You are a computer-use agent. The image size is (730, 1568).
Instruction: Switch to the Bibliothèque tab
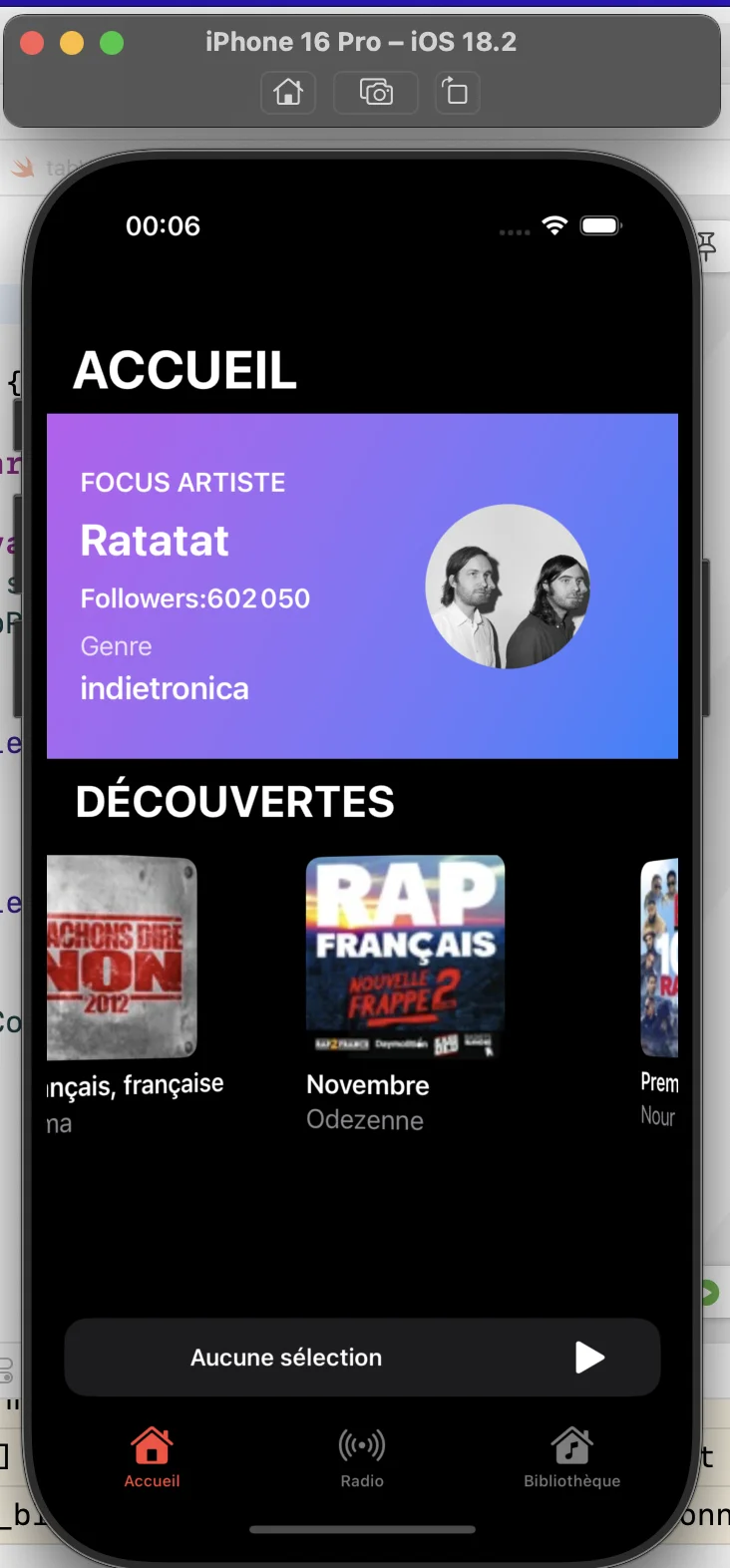coord(571,1458)
